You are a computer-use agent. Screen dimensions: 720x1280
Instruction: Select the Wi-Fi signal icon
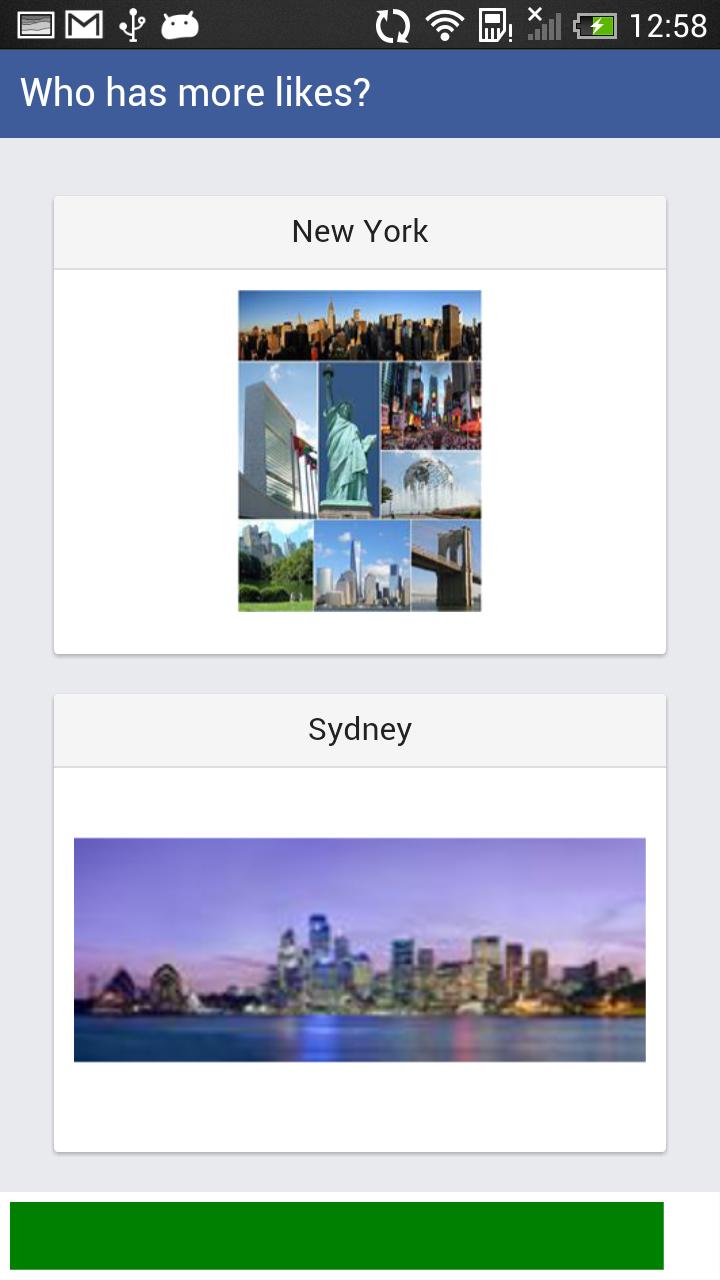(x=446, y=25)
